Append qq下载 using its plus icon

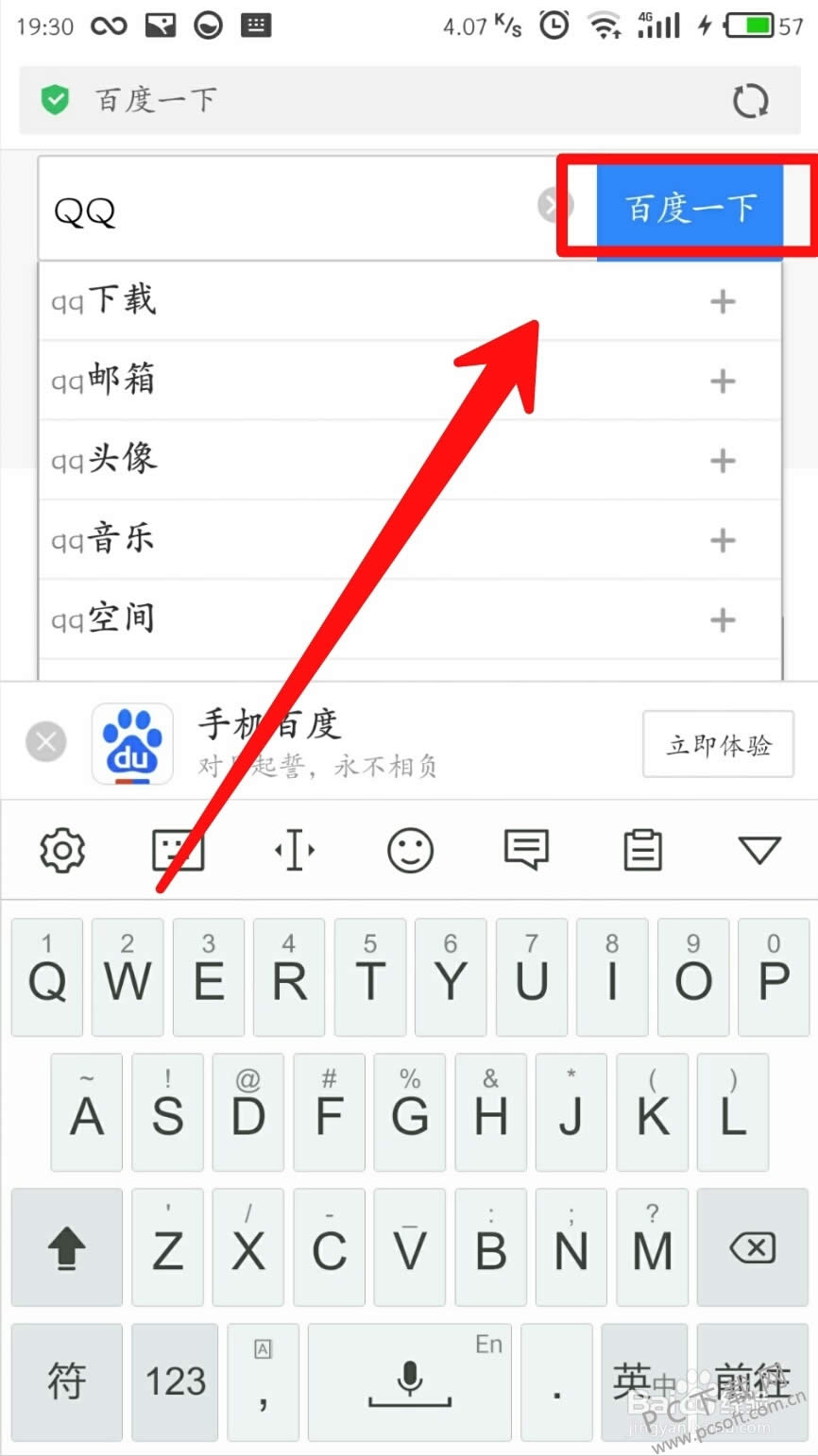(x=723, y=301)
